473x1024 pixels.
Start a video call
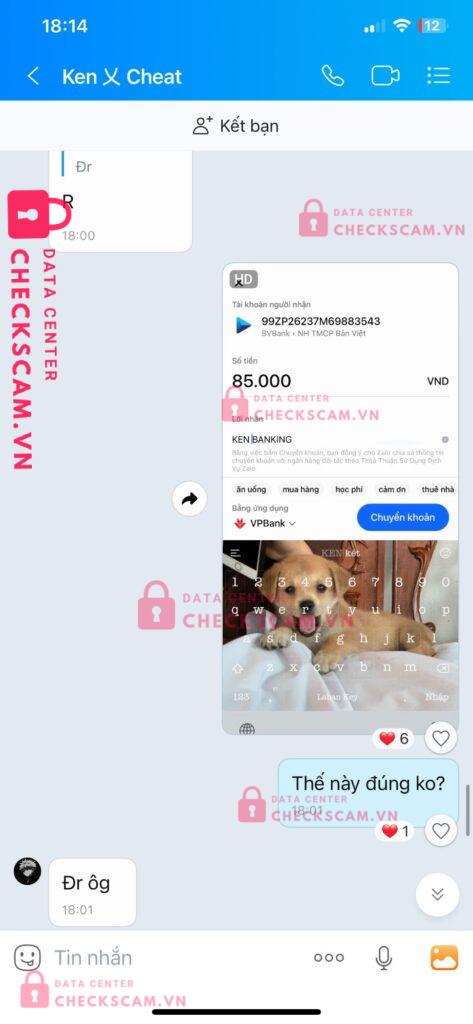coord(385,76)
